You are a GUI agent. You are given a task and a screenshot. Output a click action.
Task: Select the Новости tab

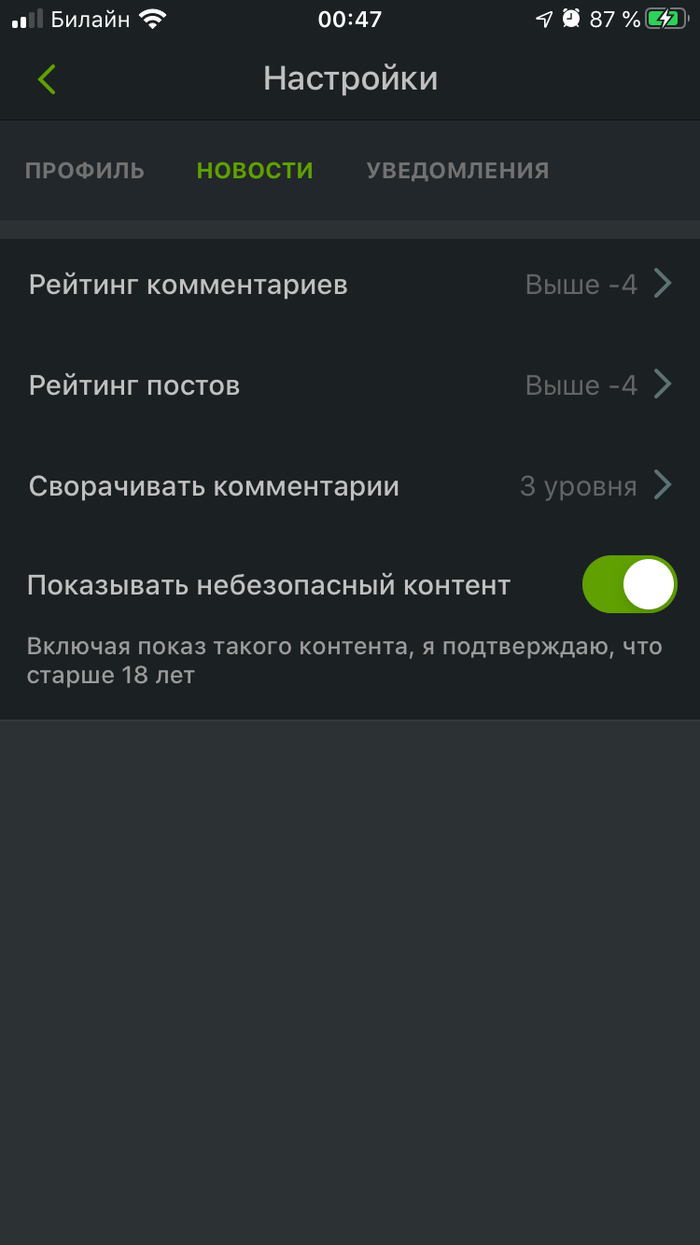click(x=255, y=171)
